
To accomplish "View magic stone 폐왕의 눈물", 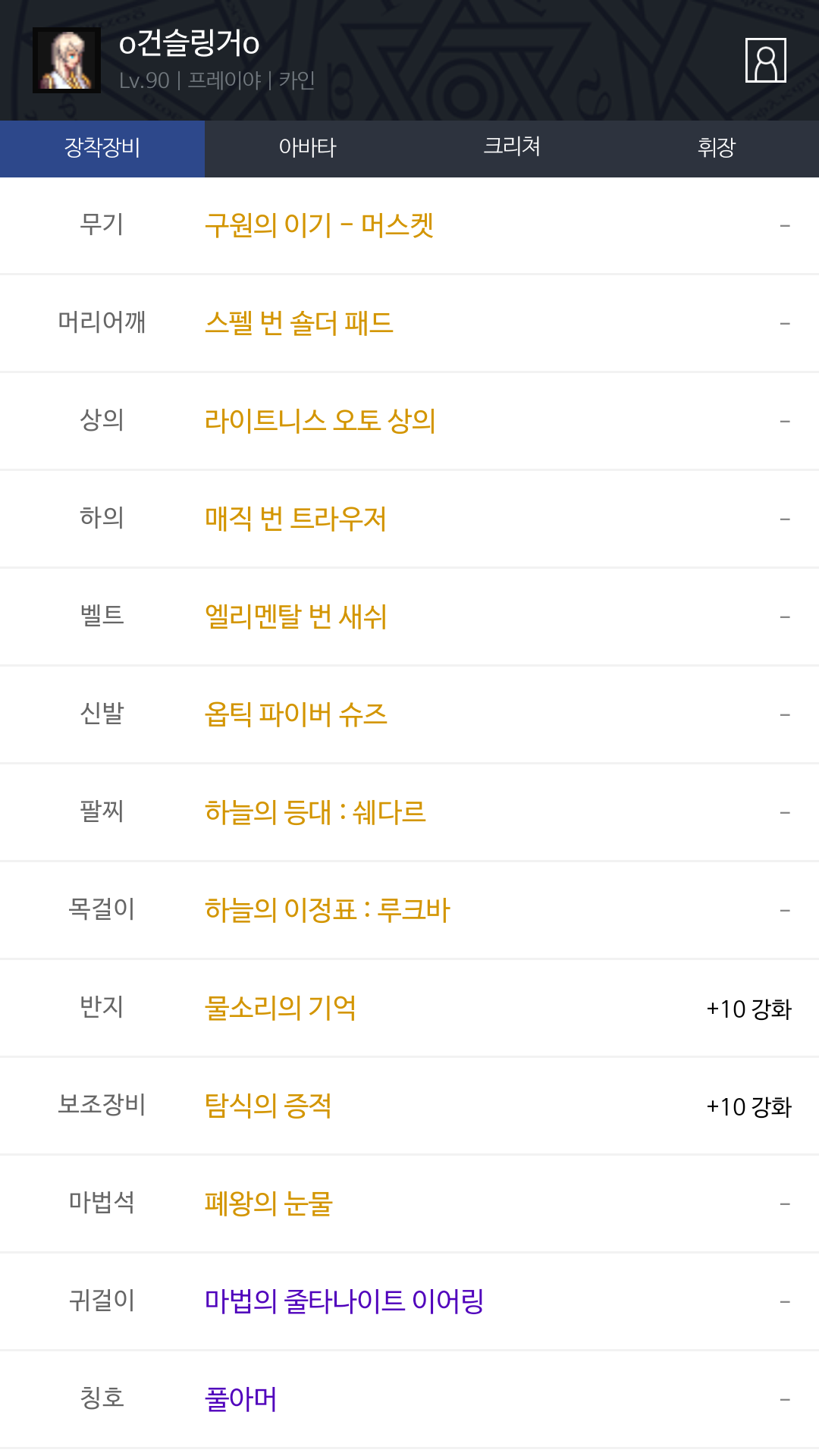I will click(268, 1203).
